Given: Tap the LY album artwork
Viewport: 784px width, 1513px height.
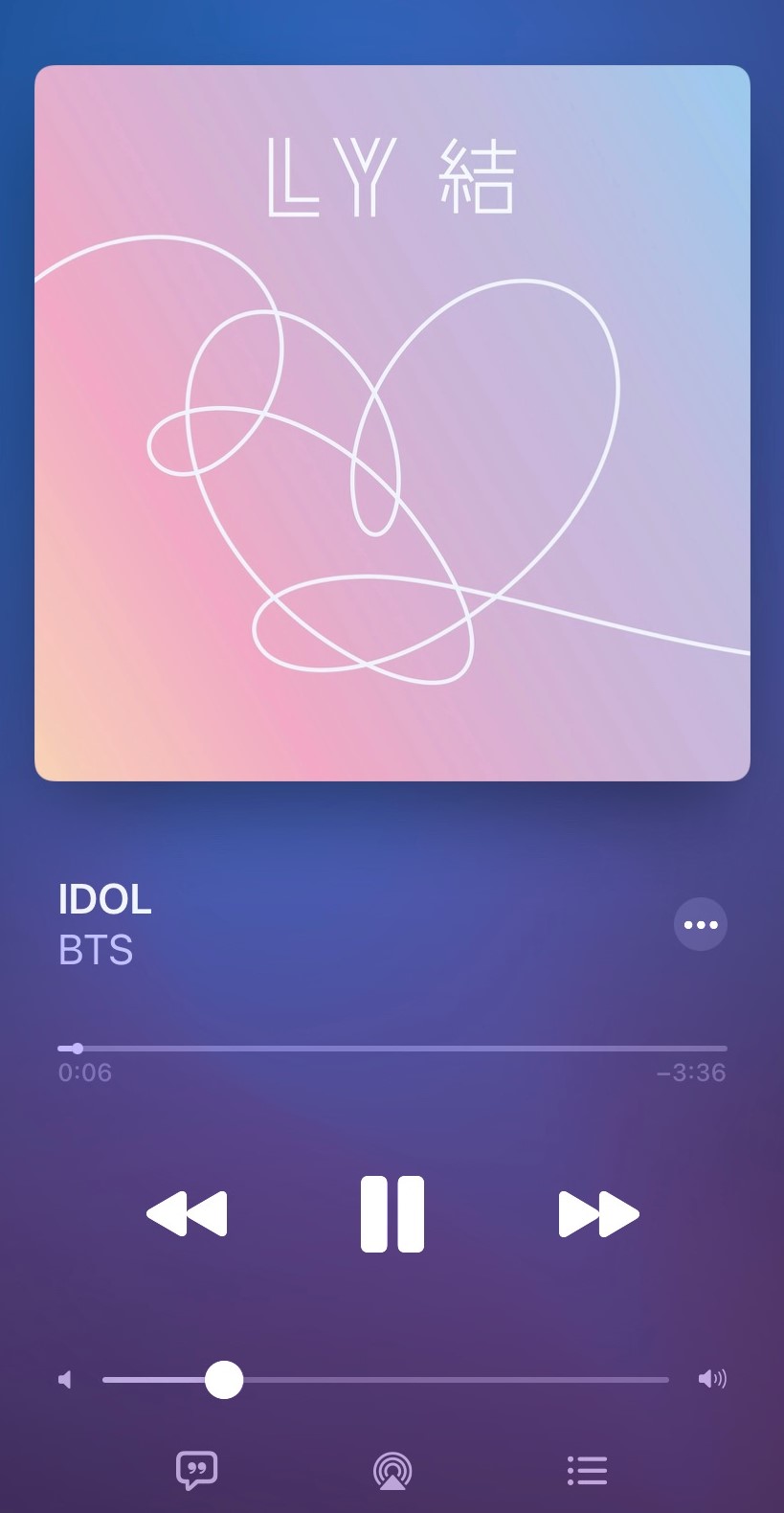Looking at the screenshot, I should point(392,423).
